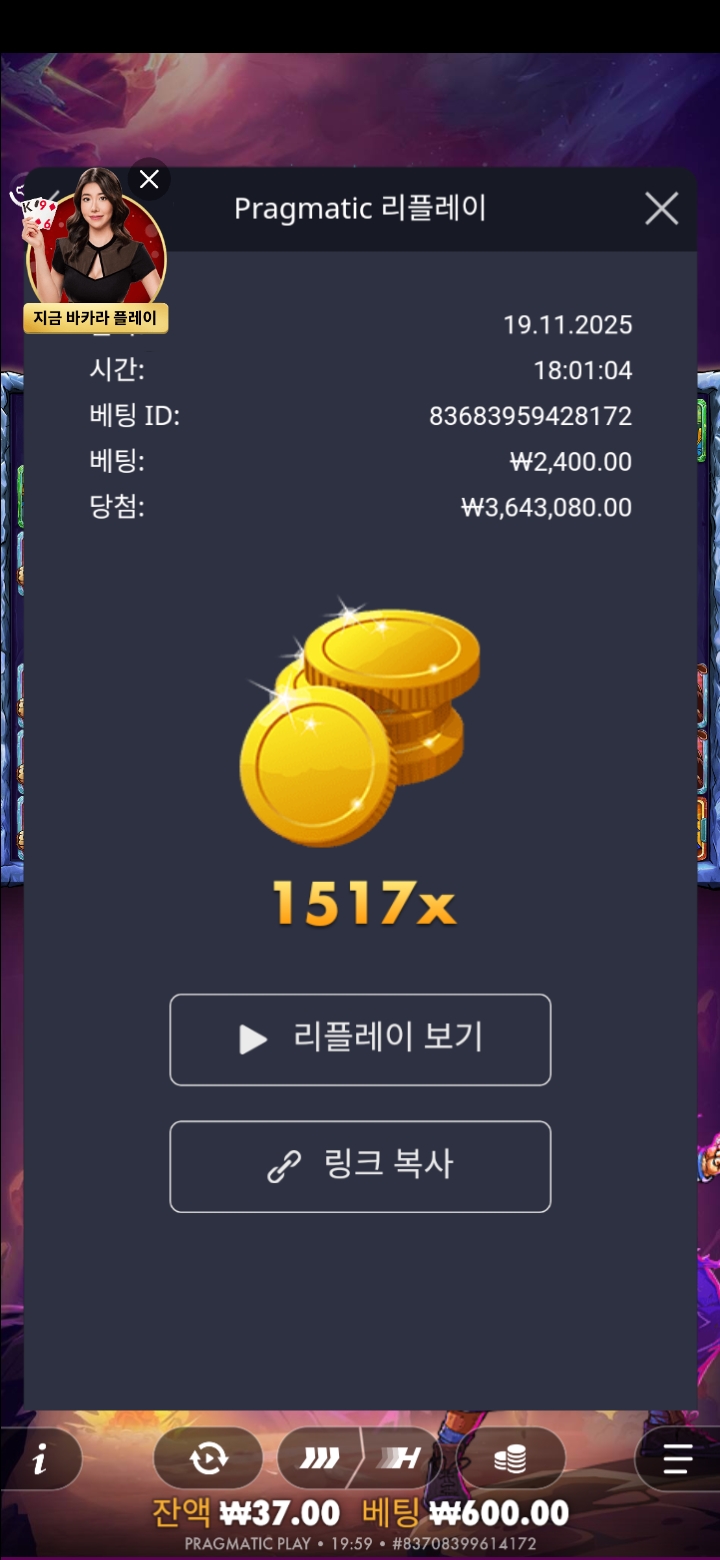Copy the replay link with 링크 복사
The height and width of the screenshot is (1560, 720).
[x=360, y=1166]
